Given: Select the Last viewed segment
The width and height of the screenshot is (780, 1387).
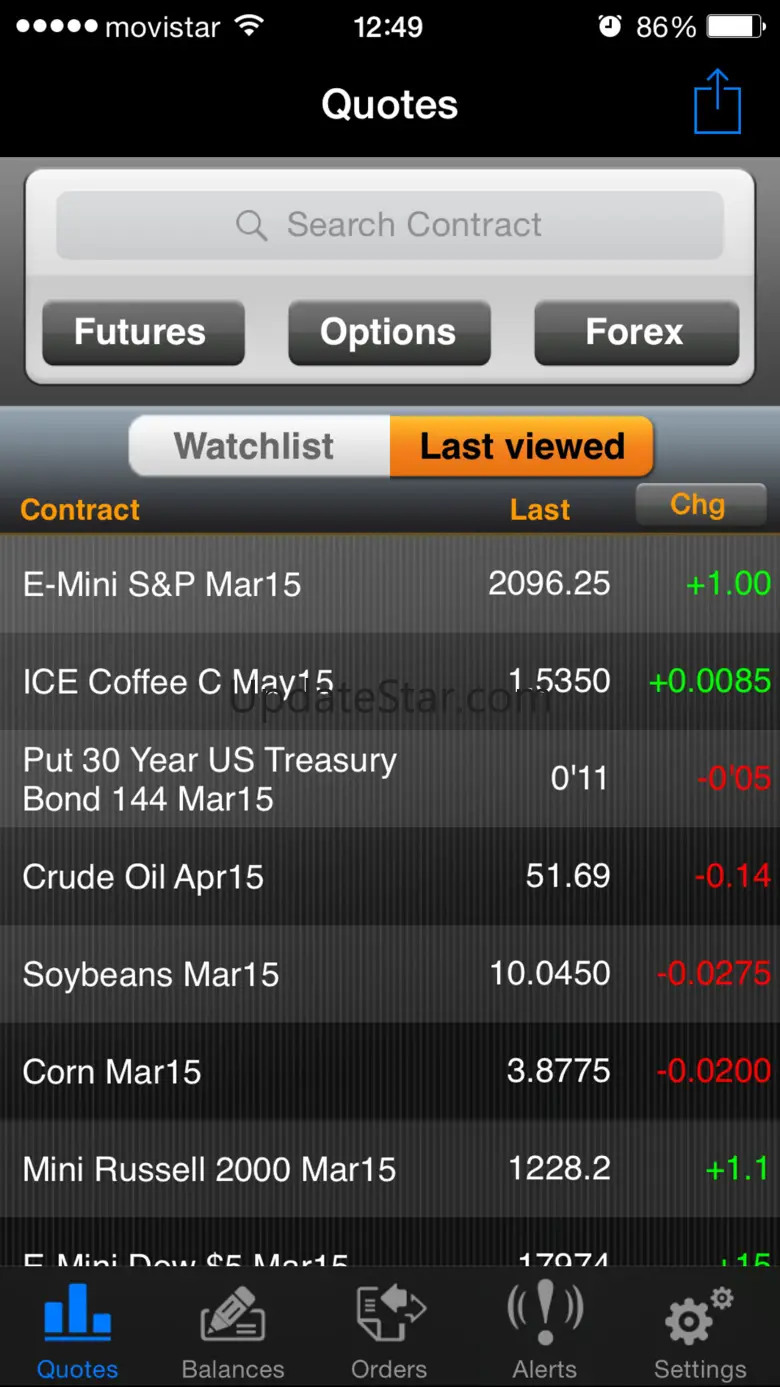Looking at the screenshot, I should [522, 446].
